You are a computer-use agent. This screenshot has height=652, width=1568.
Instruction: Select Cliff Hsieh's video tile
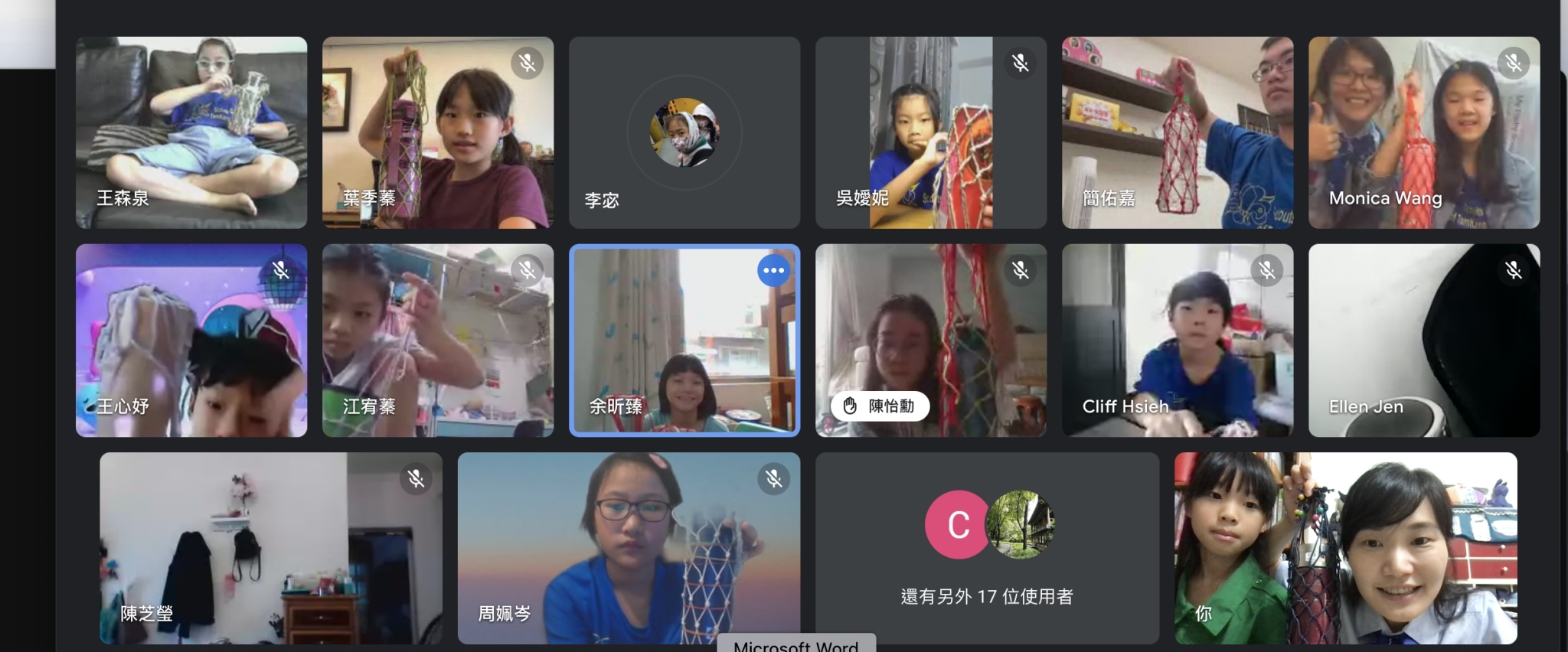[x=1178, y=341]
